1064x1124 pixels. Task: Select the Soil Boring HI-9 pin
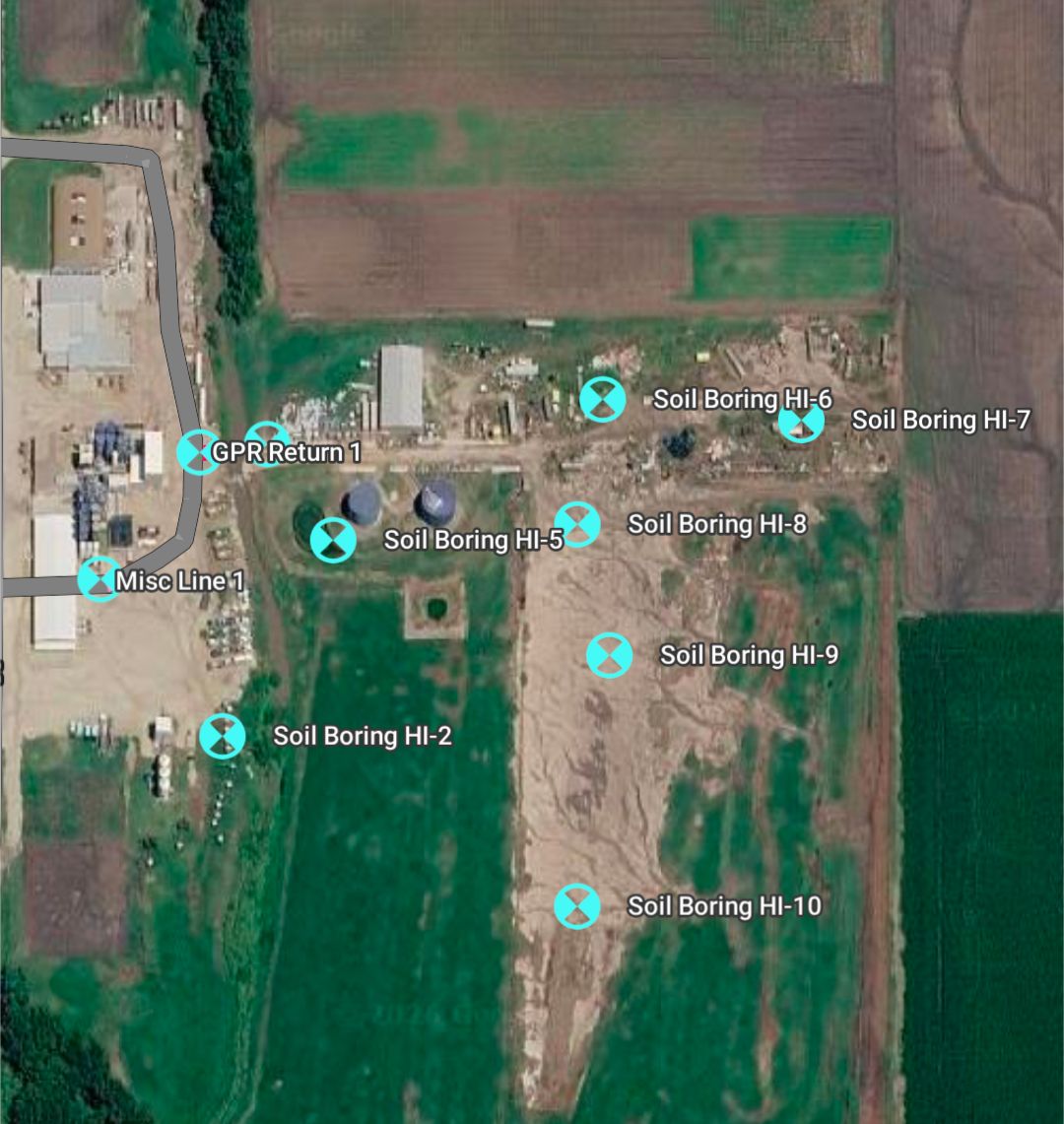pyautogui.click(x=609, y=655)
